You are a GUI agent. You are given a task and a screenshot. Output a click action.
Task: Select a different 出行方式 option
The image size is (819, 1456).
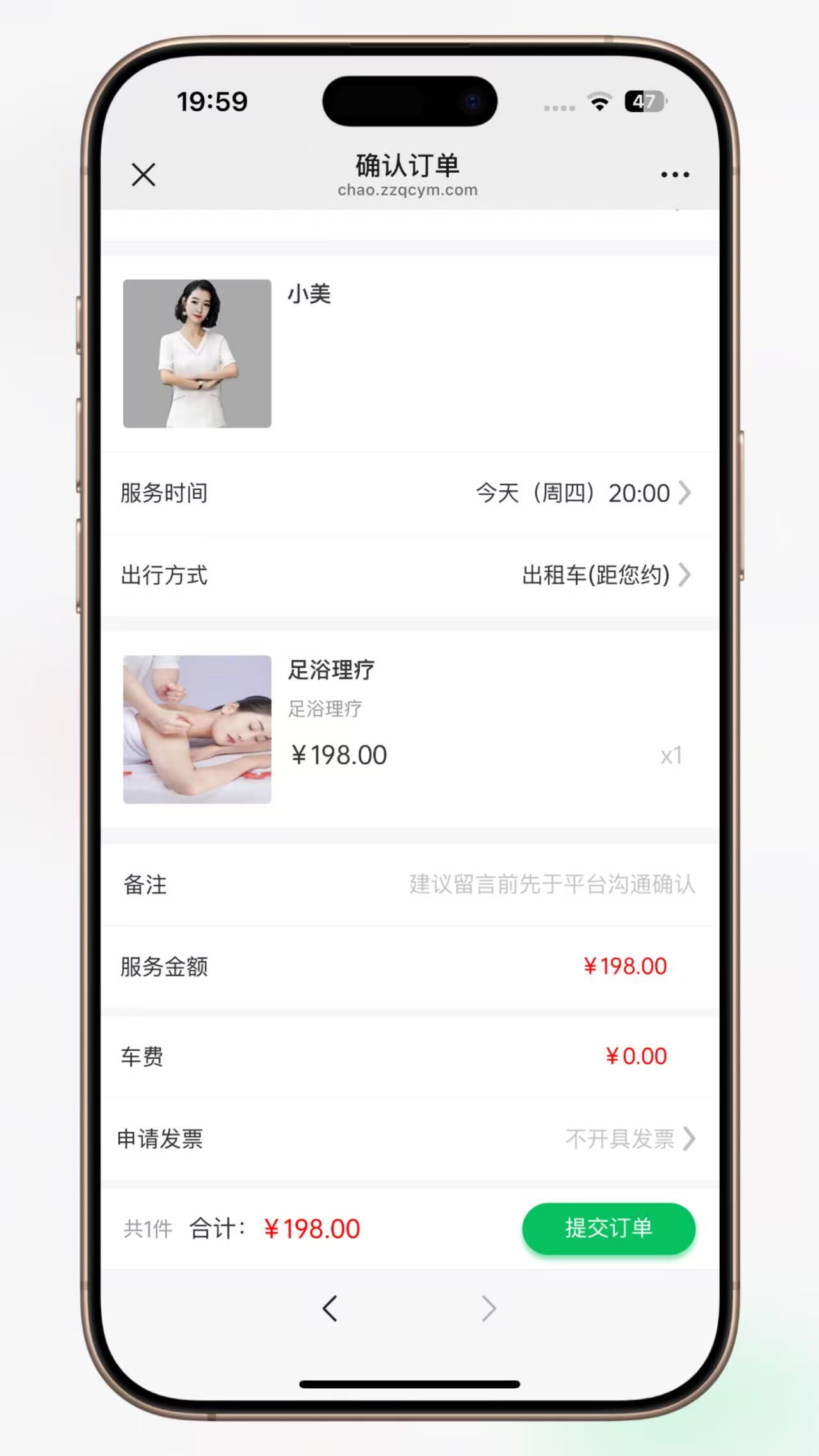(x=604, y=575)
